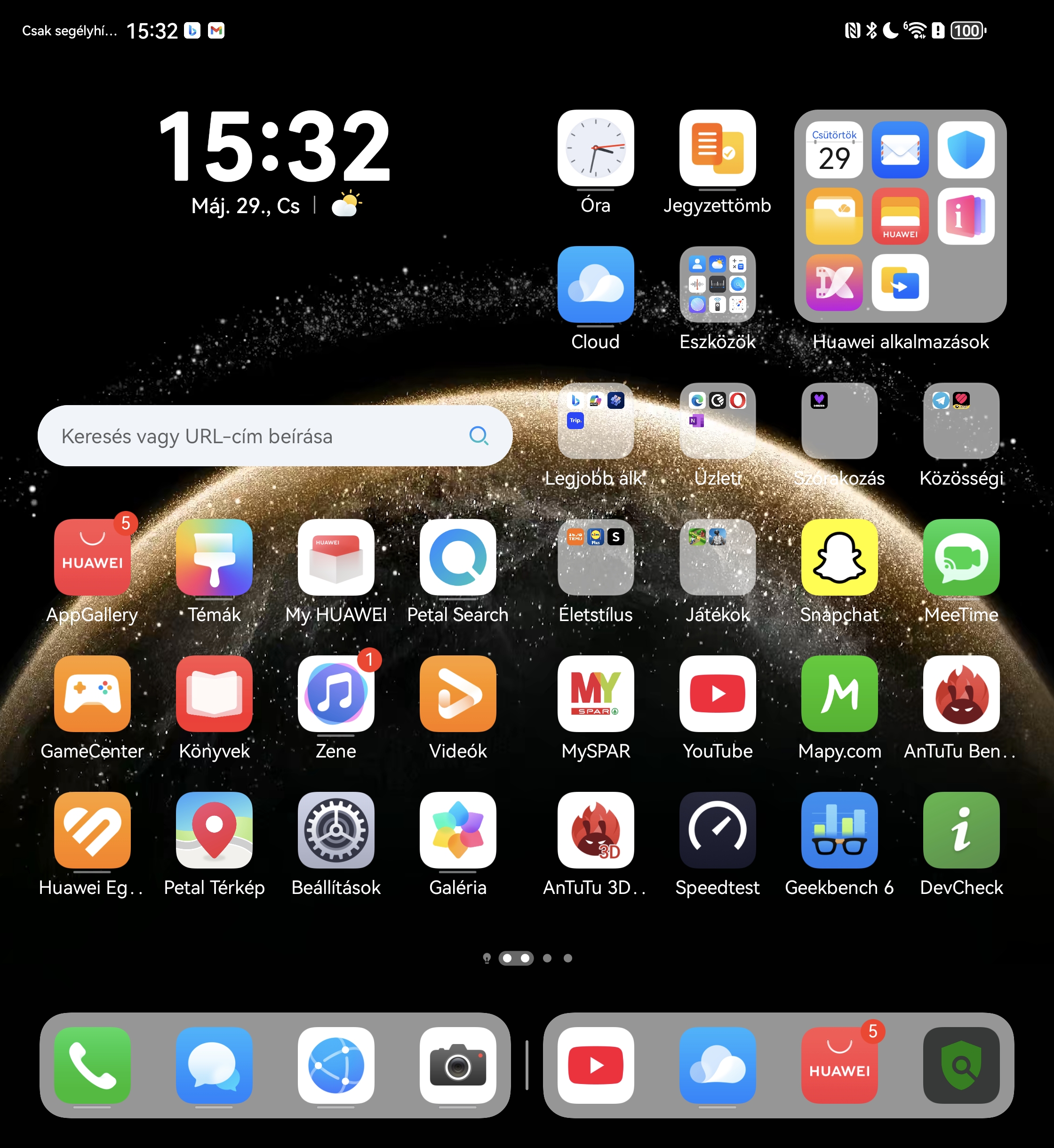
Task: Open the Jegyzettömb notes app
Action: tap(717, 148)
